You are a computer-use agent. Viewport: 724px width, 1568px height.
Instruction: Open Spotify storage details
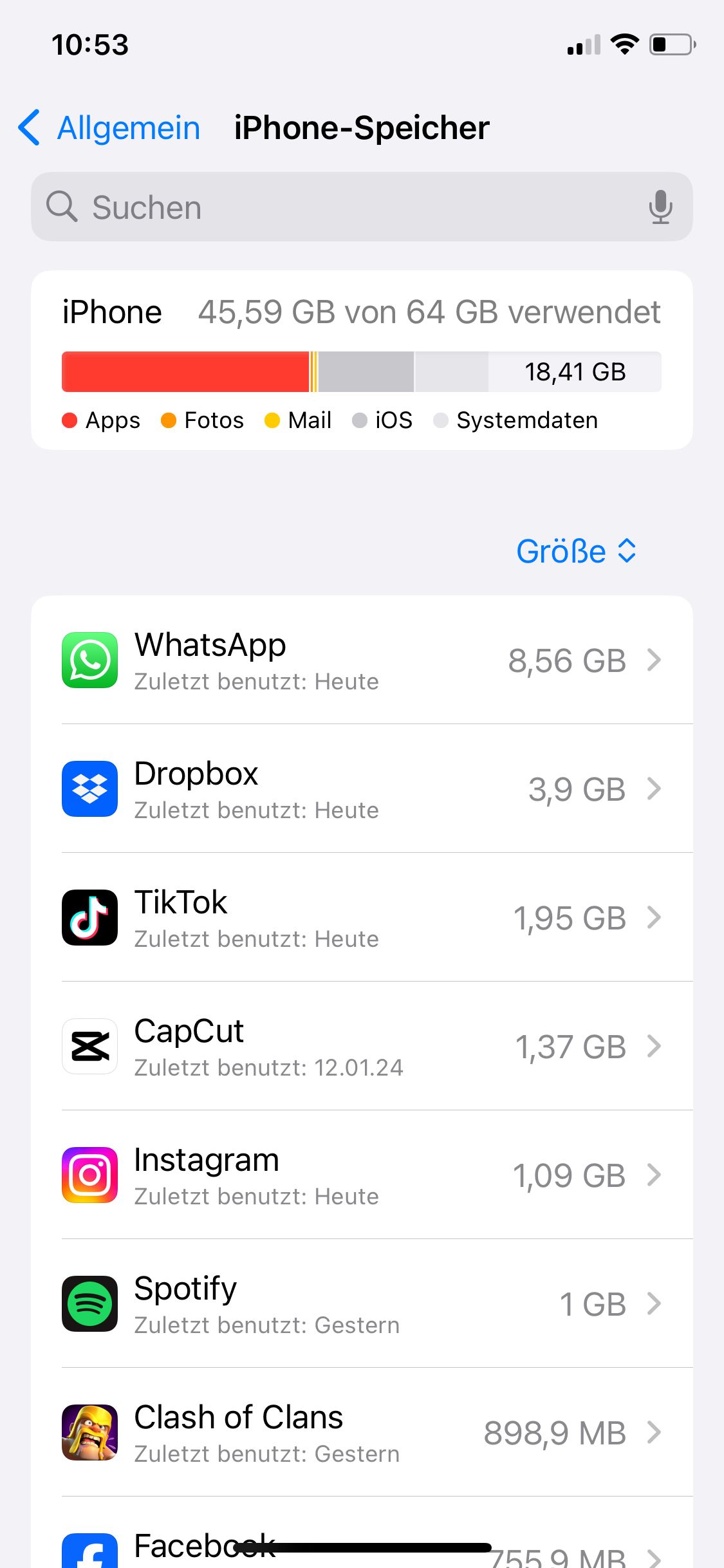click(x=362, y=1304)
